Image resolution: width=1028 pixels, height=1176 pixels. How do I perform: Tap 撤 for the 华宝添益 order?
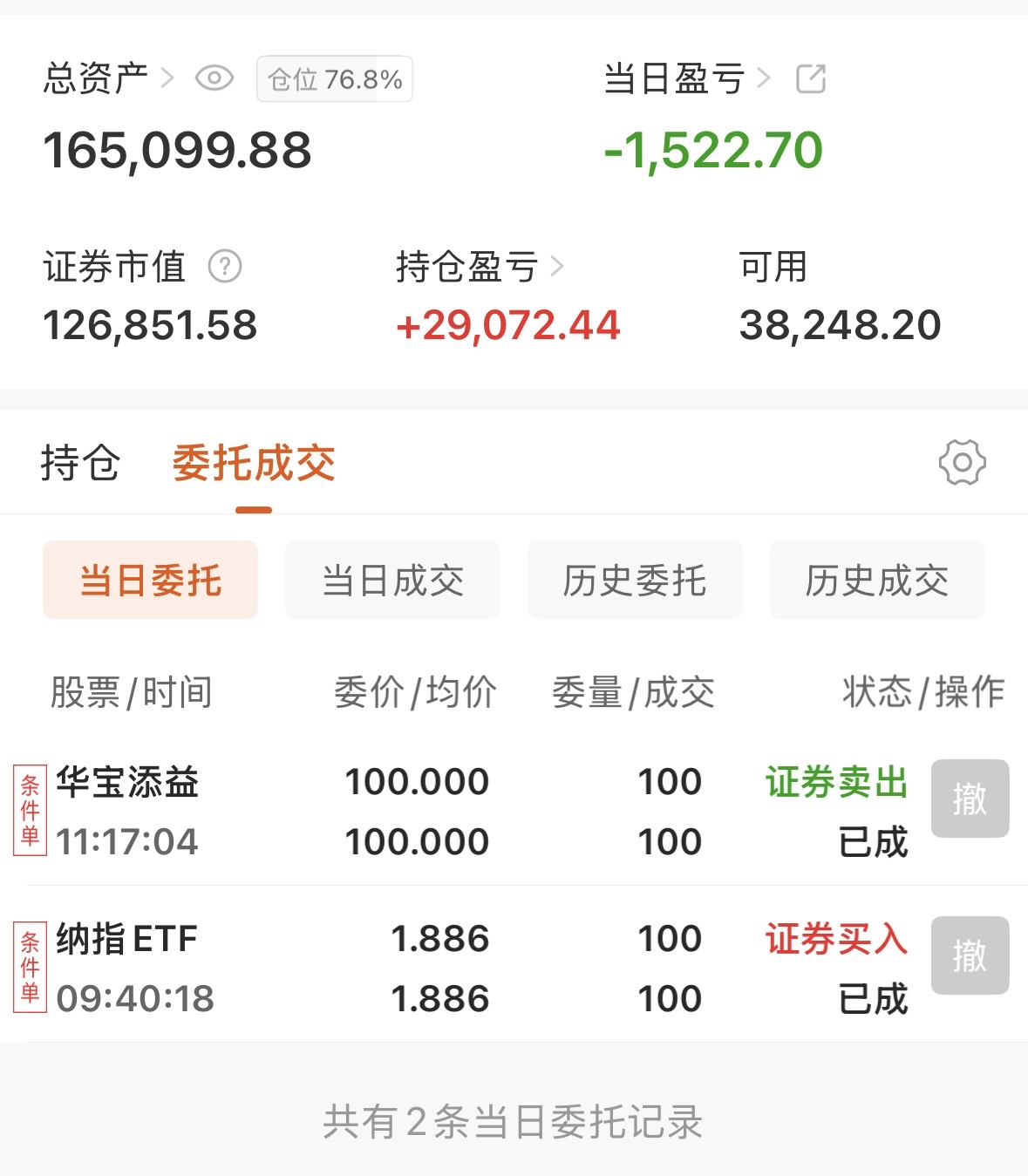pyautogui.click(x=970, y=799)
